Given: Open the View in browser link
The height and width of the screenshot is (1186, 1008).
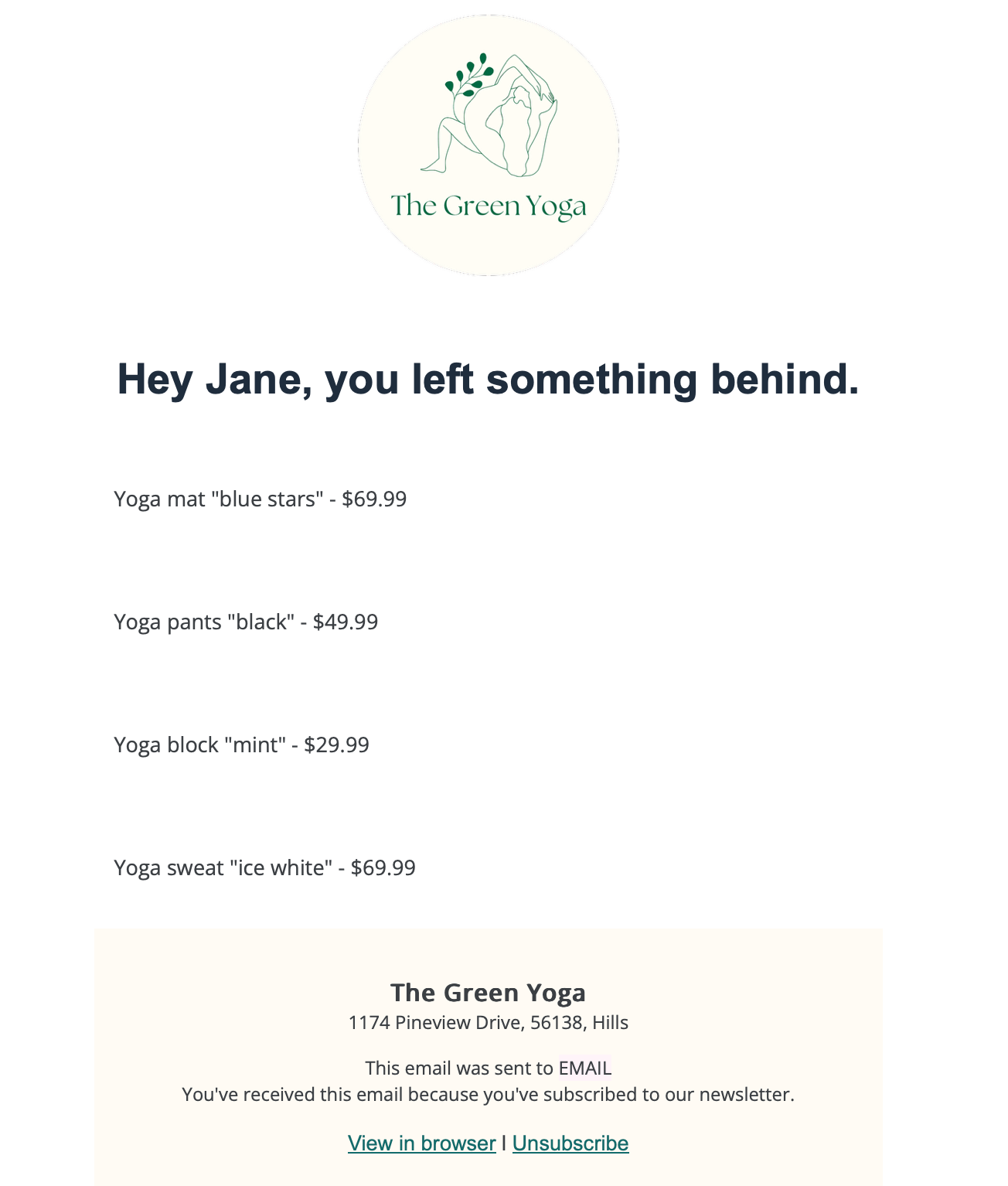Looking at the screenshot, I should pyautogui.click(x=421, y=1143).
